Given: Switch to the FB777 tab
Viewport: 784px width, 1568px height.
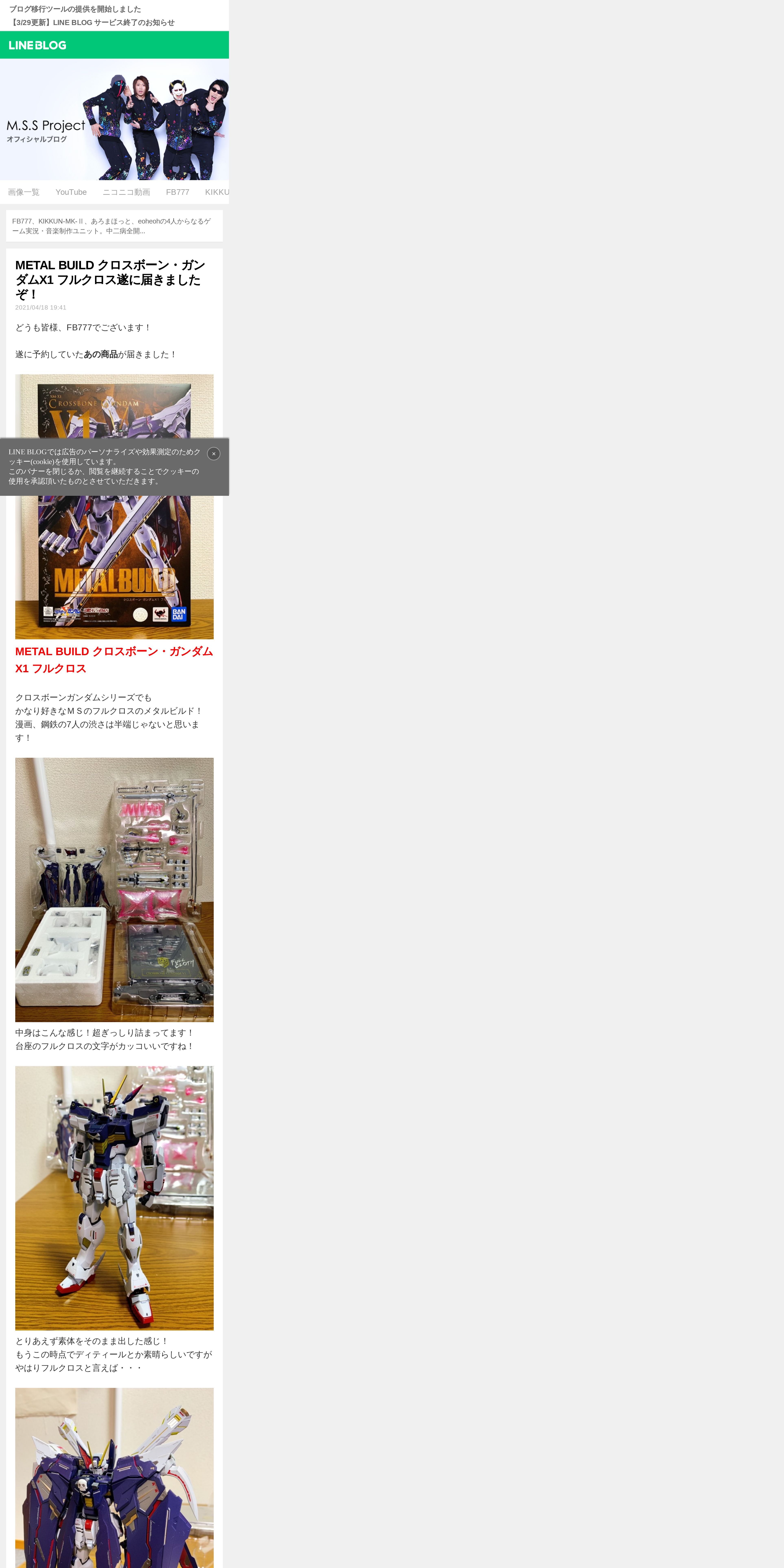Looking at the screenshot, I should [x=178, y=192].
